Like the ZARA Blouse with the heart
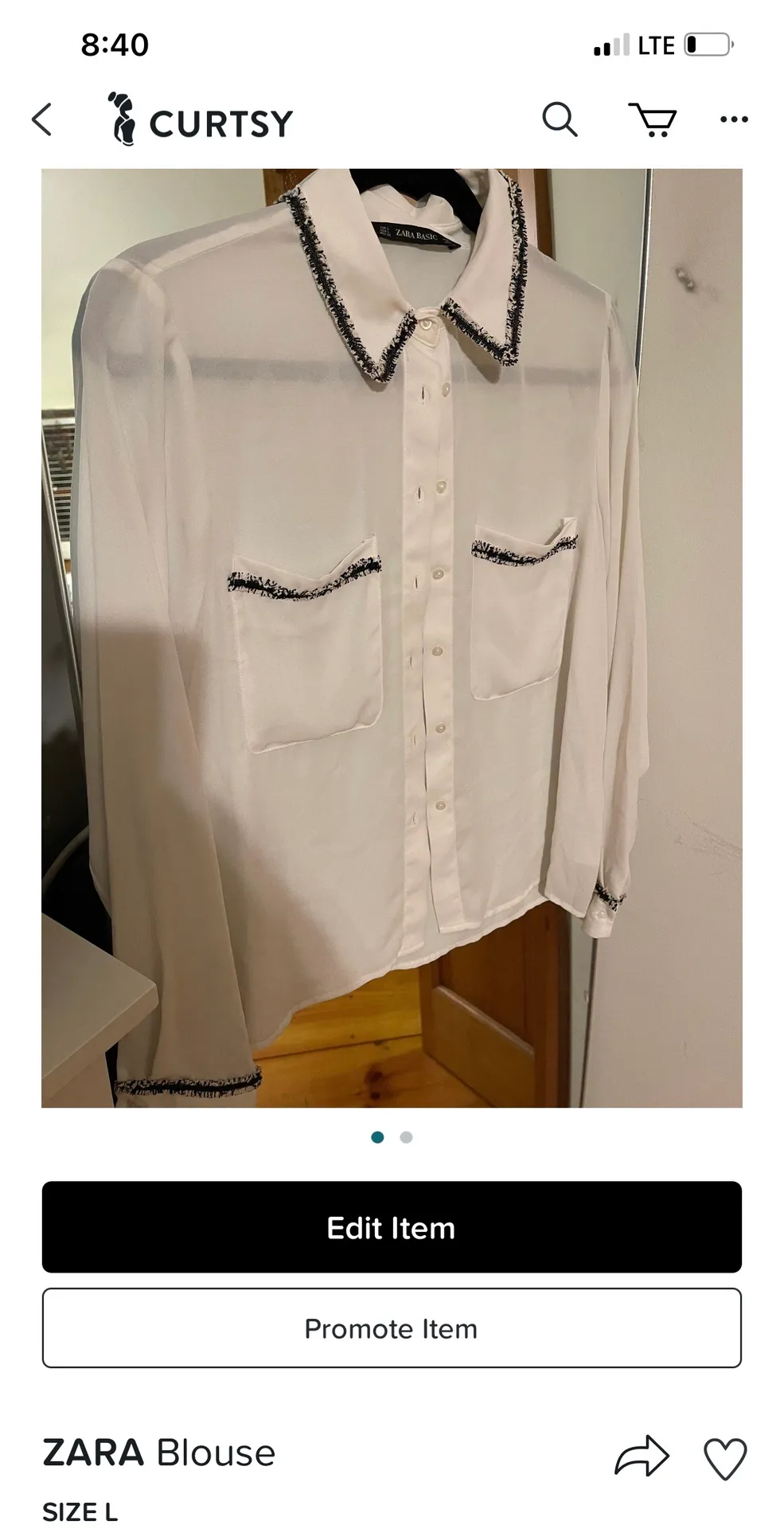 coord(725,1458)
